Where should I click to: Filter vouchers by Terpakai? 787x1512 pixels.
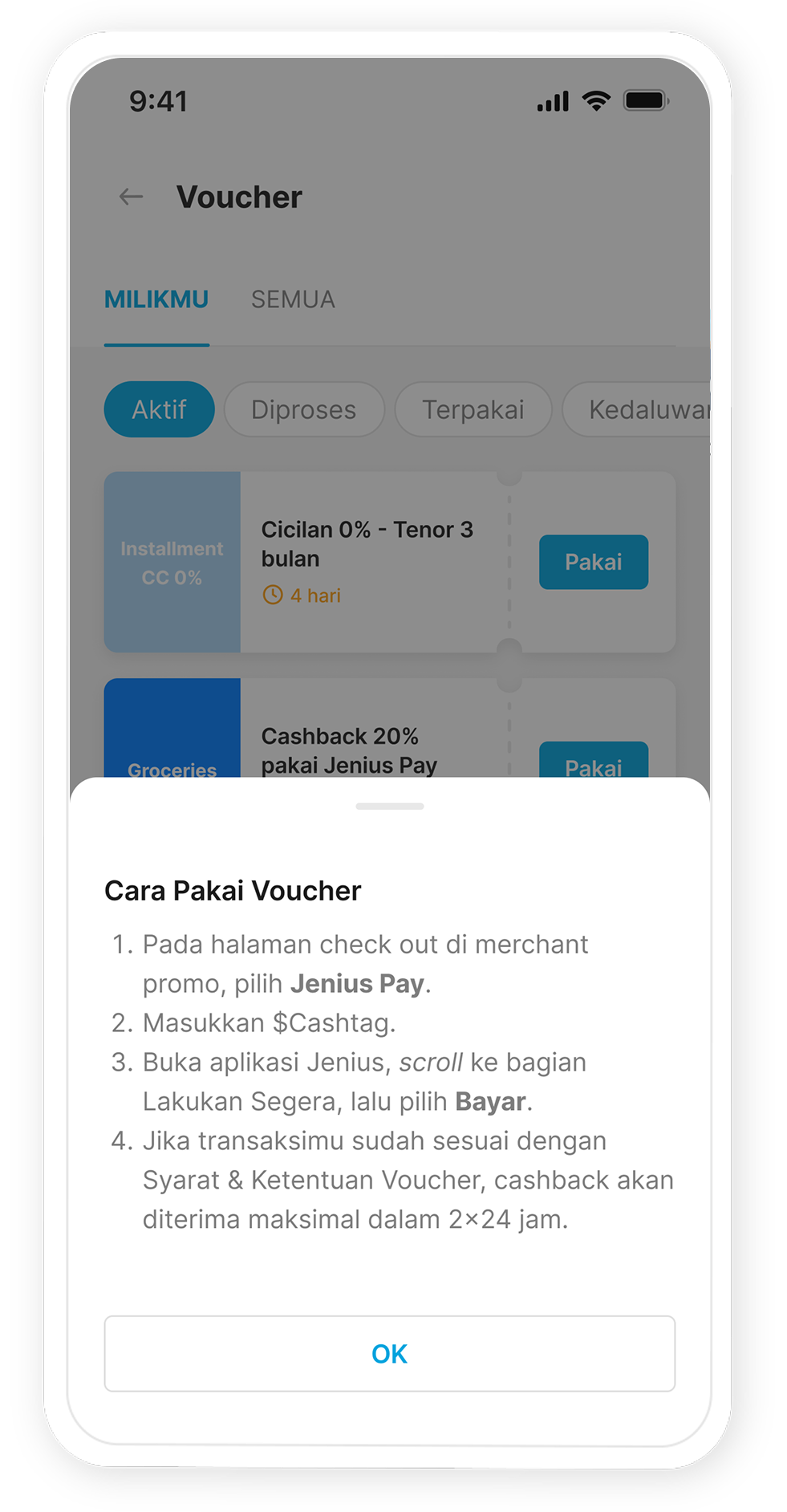473,409
